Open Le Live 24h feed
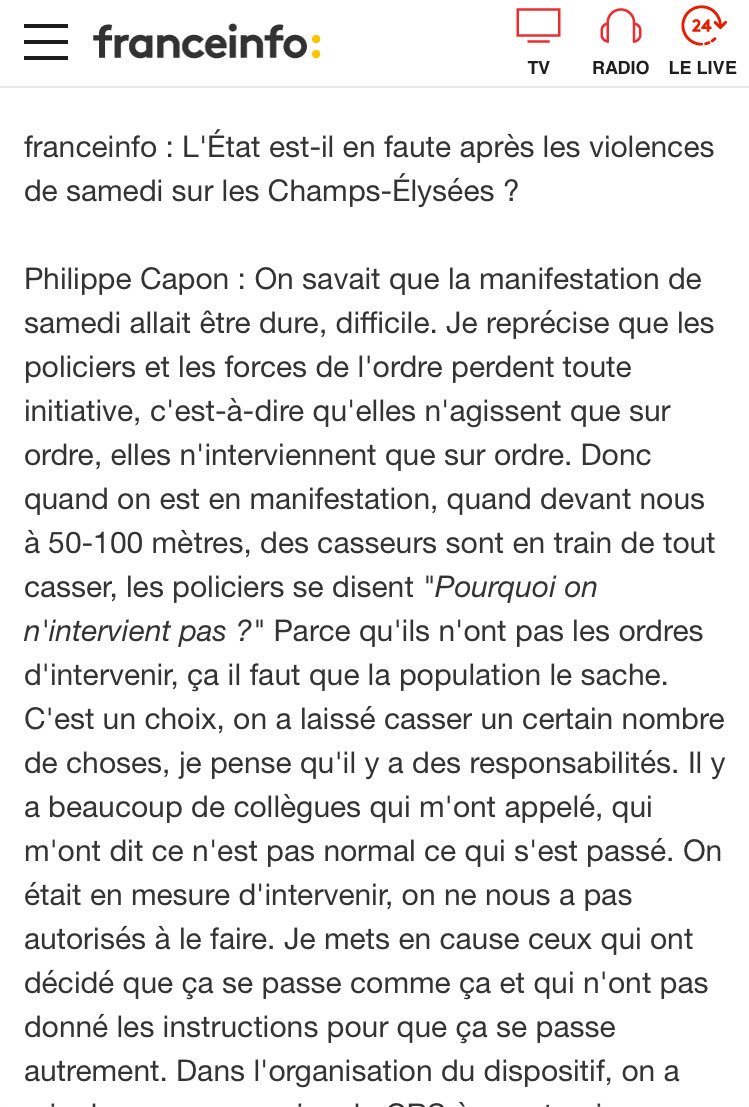The height and width of the screenshot is (1107, 749). 702,42
